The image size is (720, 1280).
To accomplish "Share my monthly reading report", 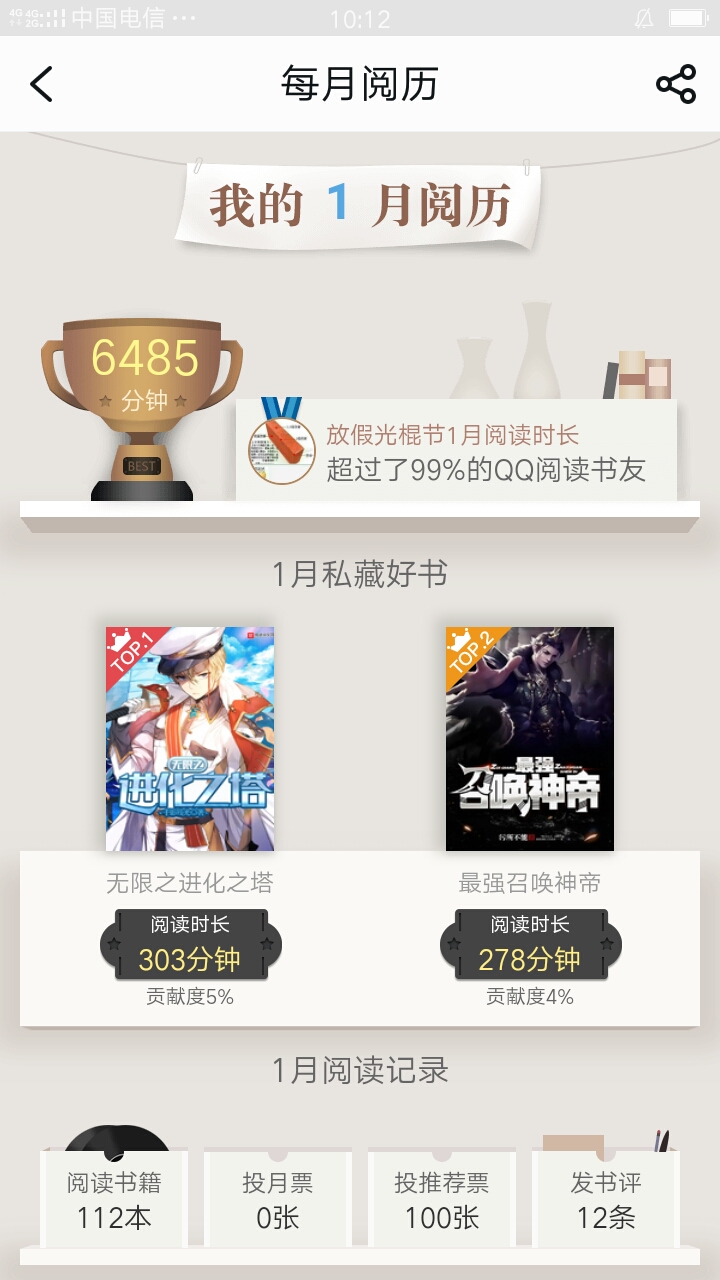I will tap(676, 85).
